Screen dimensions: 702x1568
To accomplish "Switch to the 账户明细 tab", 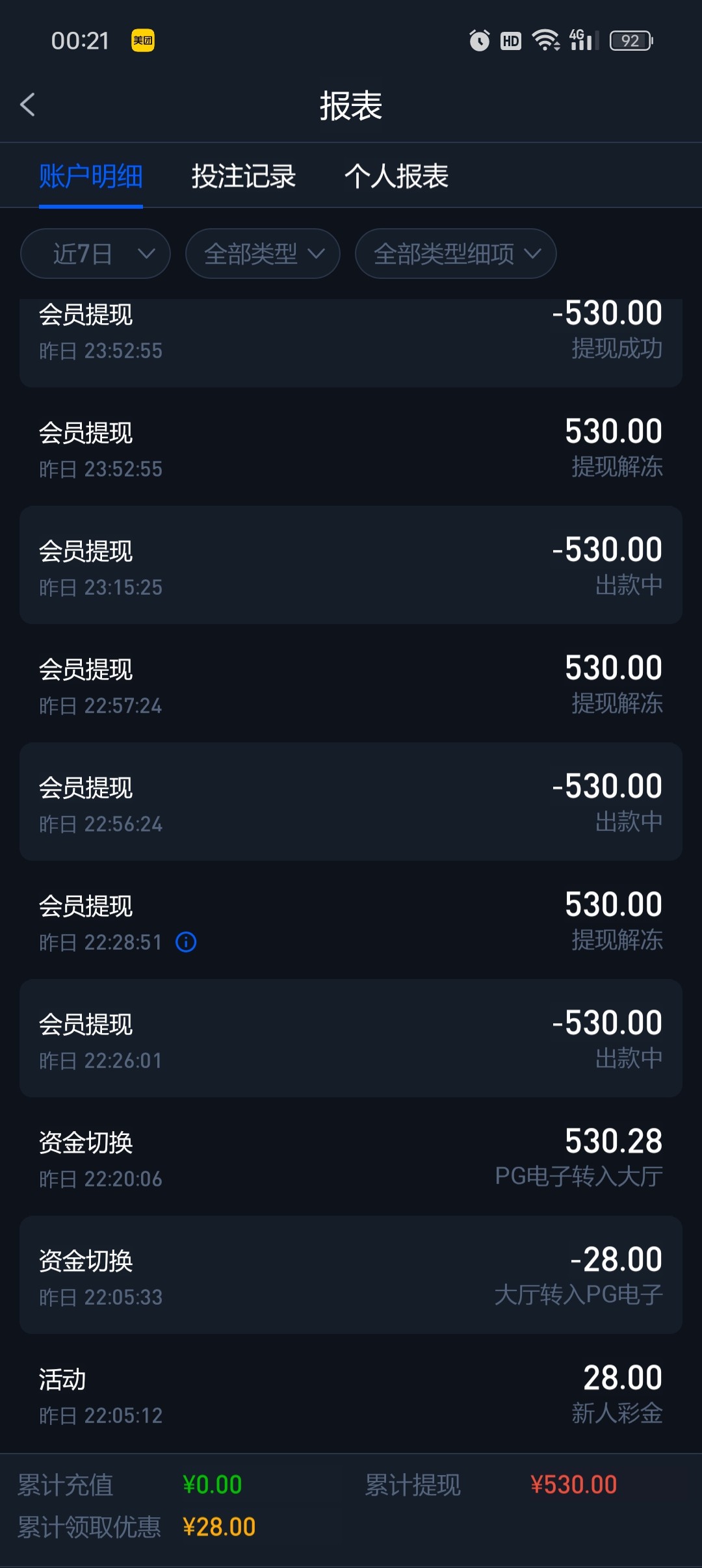I will (x=91, y=176).
